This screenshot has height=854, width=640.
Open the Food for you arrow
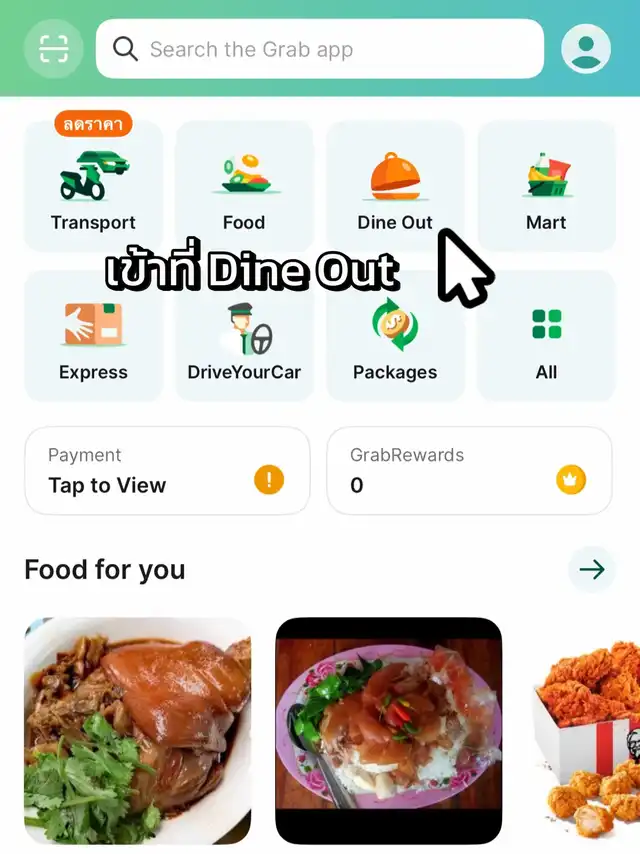[x=592, y=569]
